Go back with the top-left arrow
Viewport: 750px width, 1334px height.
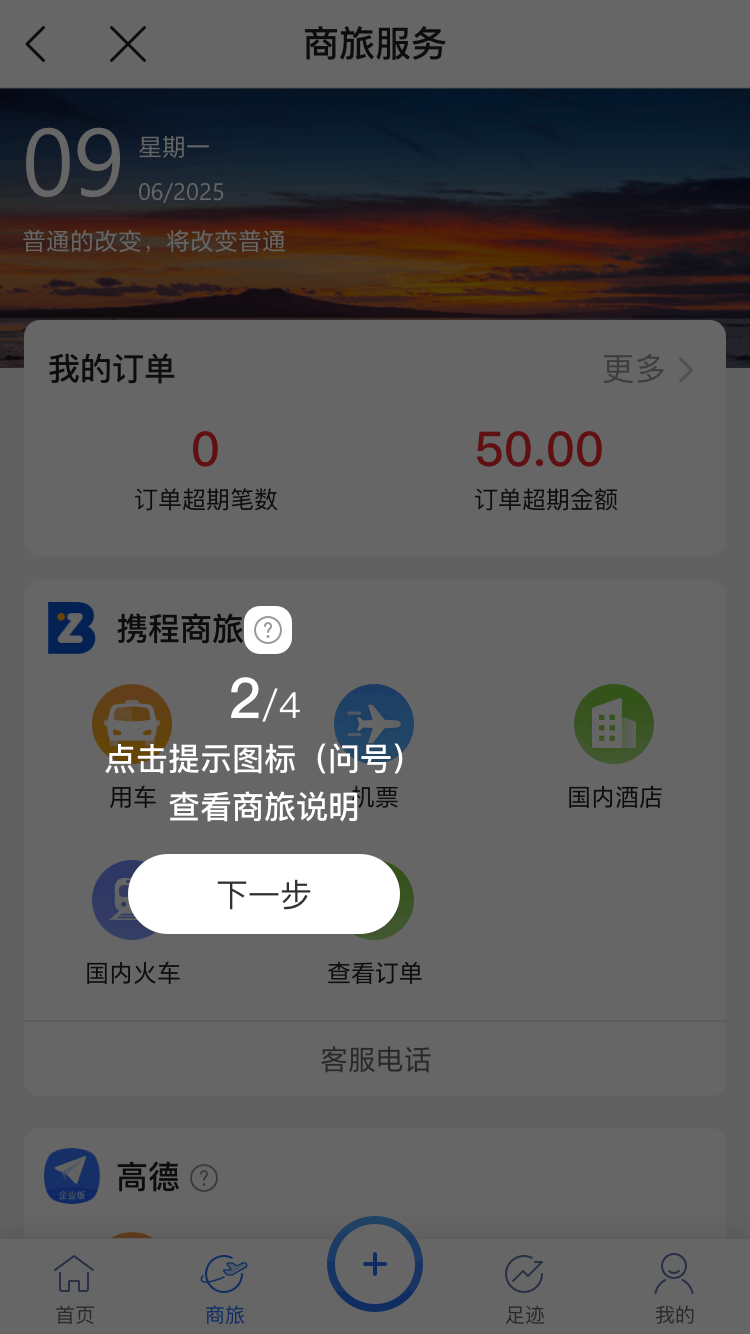pyautogui.click(x=36, y=44)
